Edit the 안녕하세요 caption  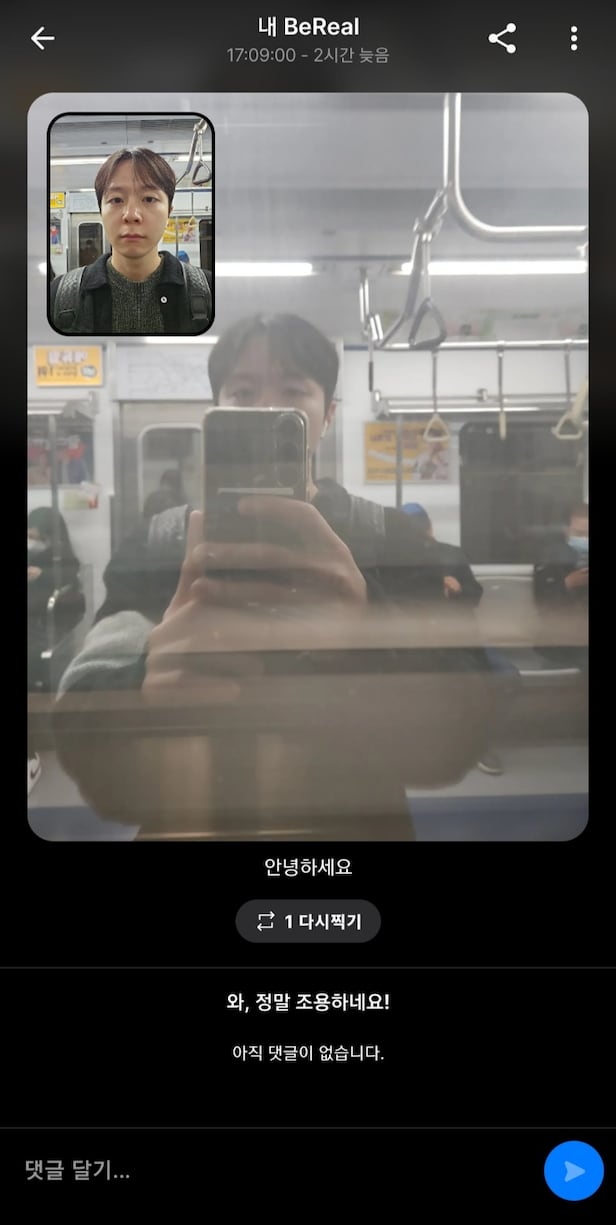[x=308, y=867]
